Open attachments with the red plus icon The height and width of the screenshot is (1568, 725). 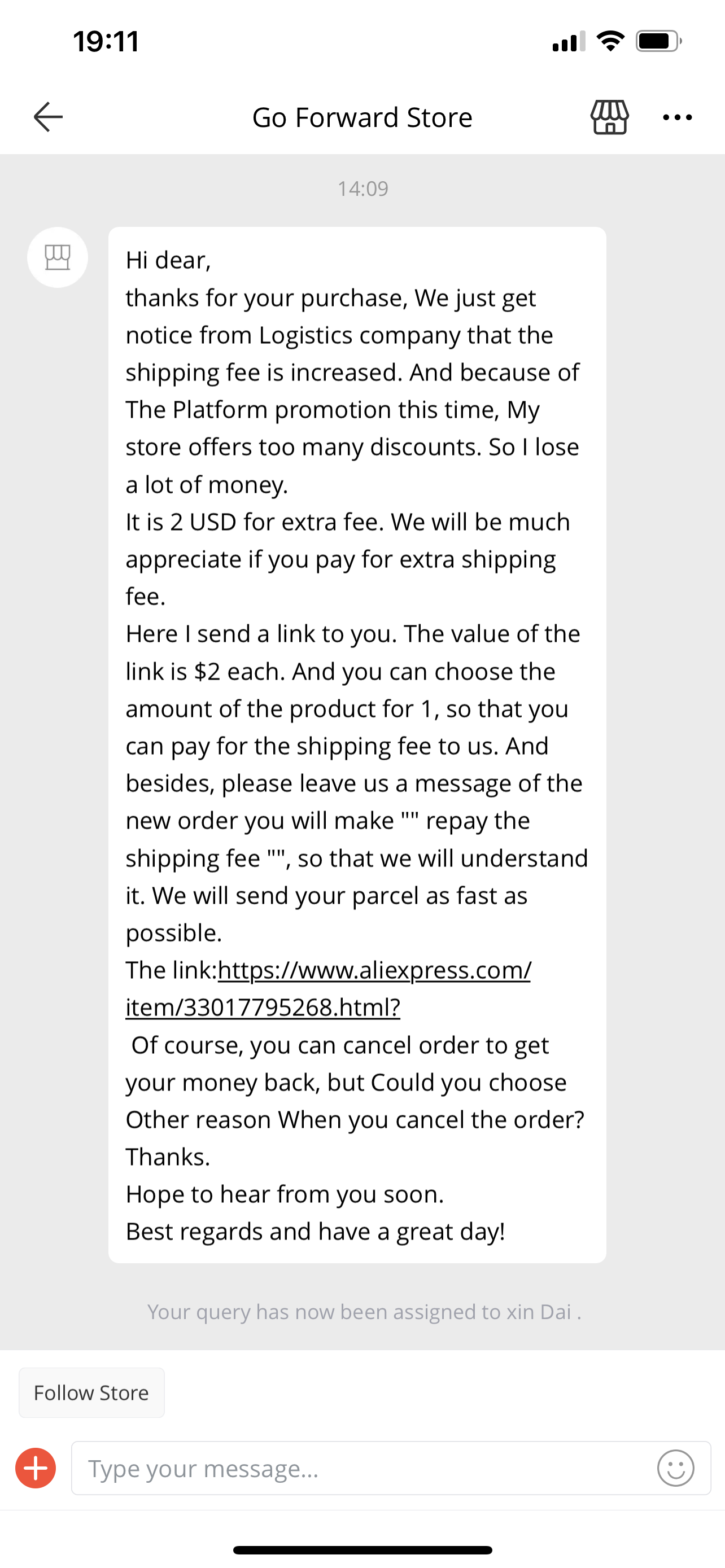click(x=36, y=1468)
